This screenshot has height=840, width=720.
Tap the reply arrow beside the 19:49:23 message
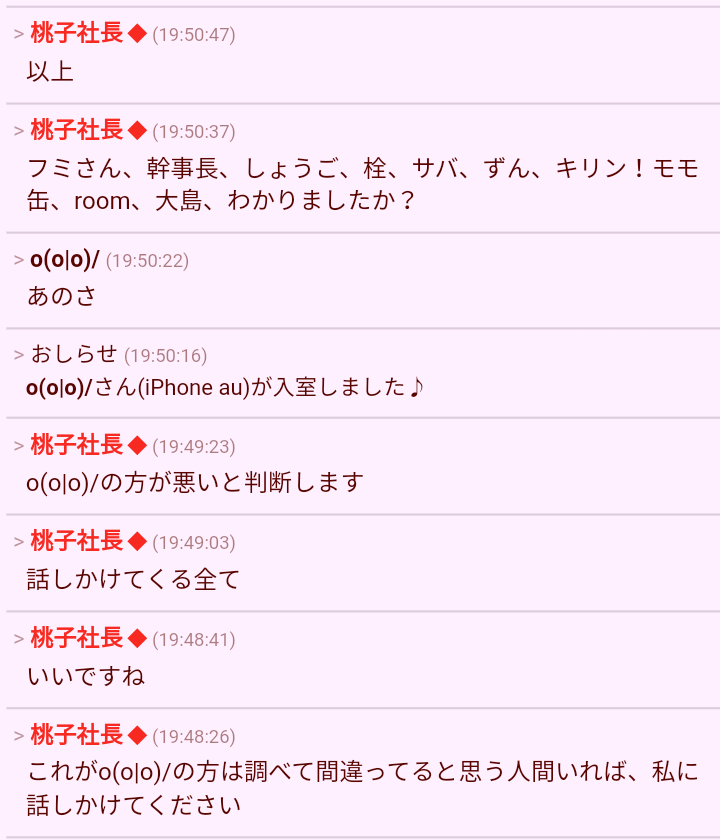pos(19,446)
